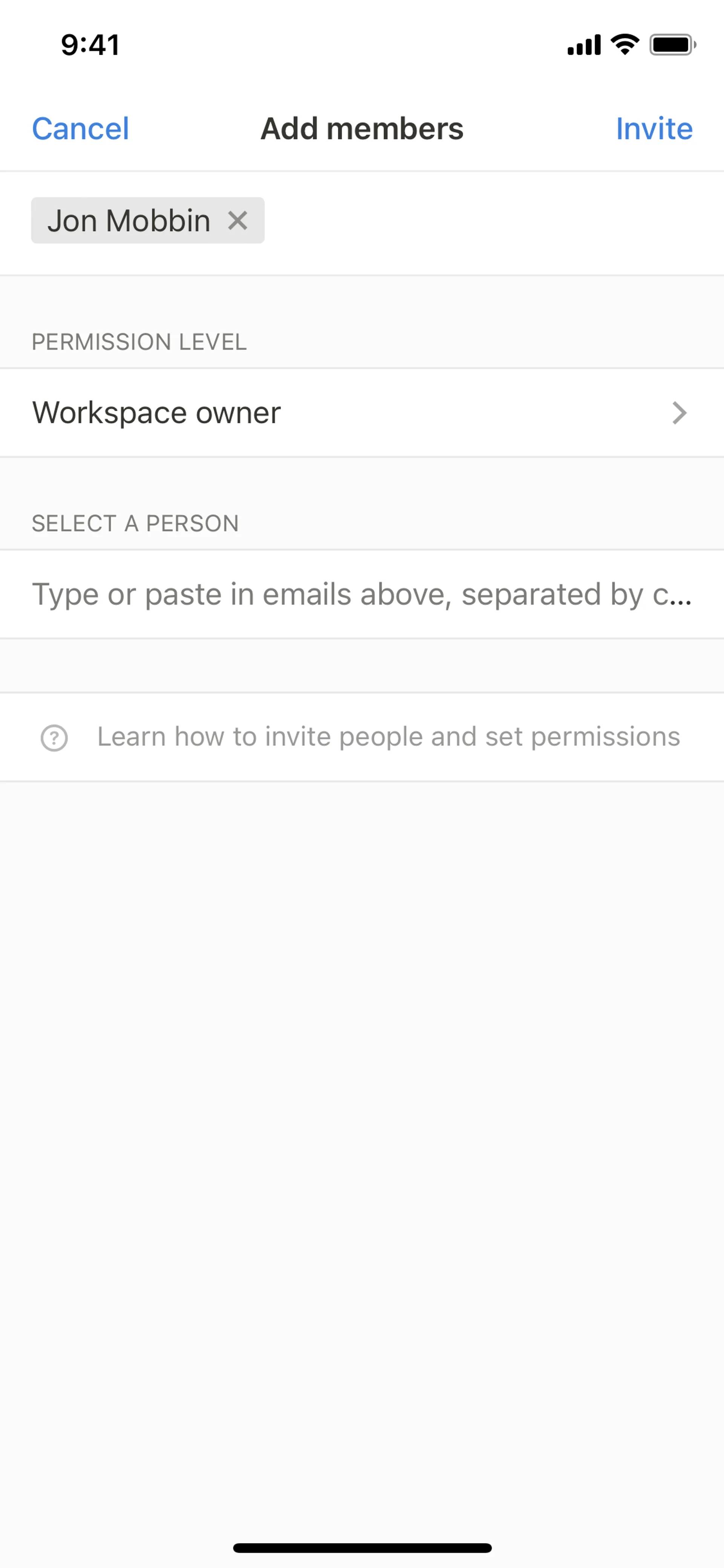
Task: Open the Workspace owner permission level
Action: 361,413
